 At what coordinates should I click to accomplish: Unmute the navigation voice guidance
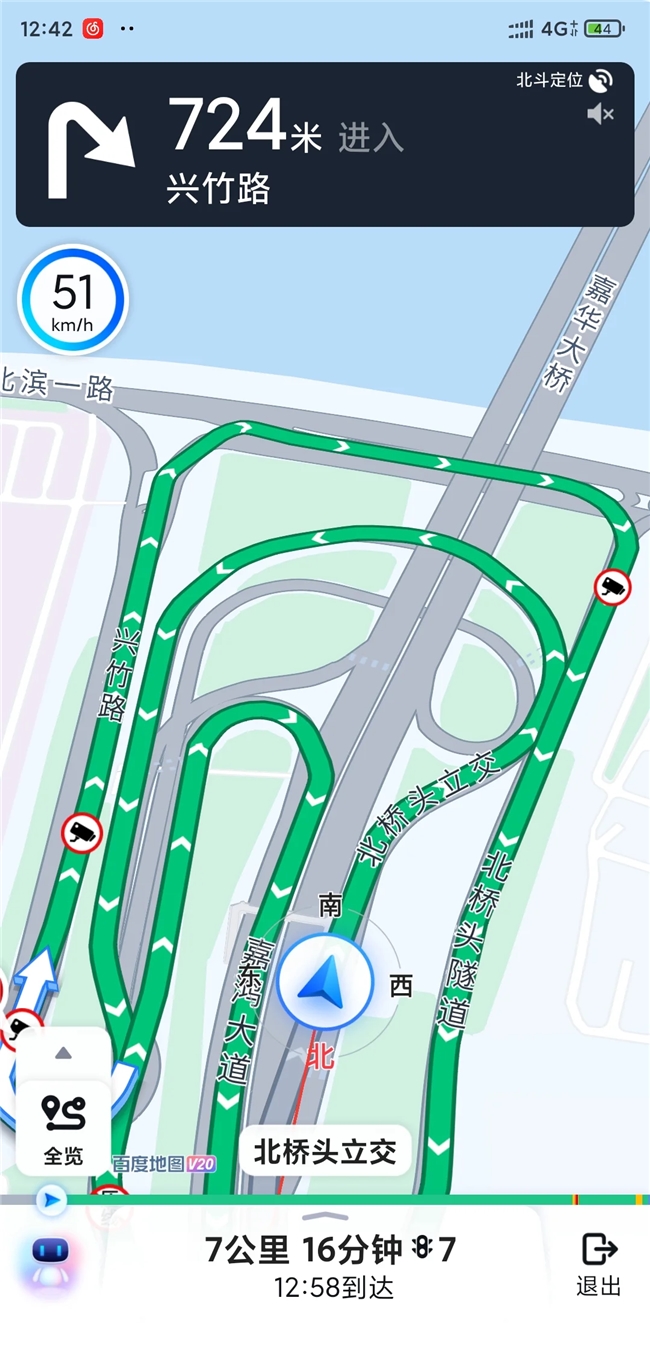600,115
